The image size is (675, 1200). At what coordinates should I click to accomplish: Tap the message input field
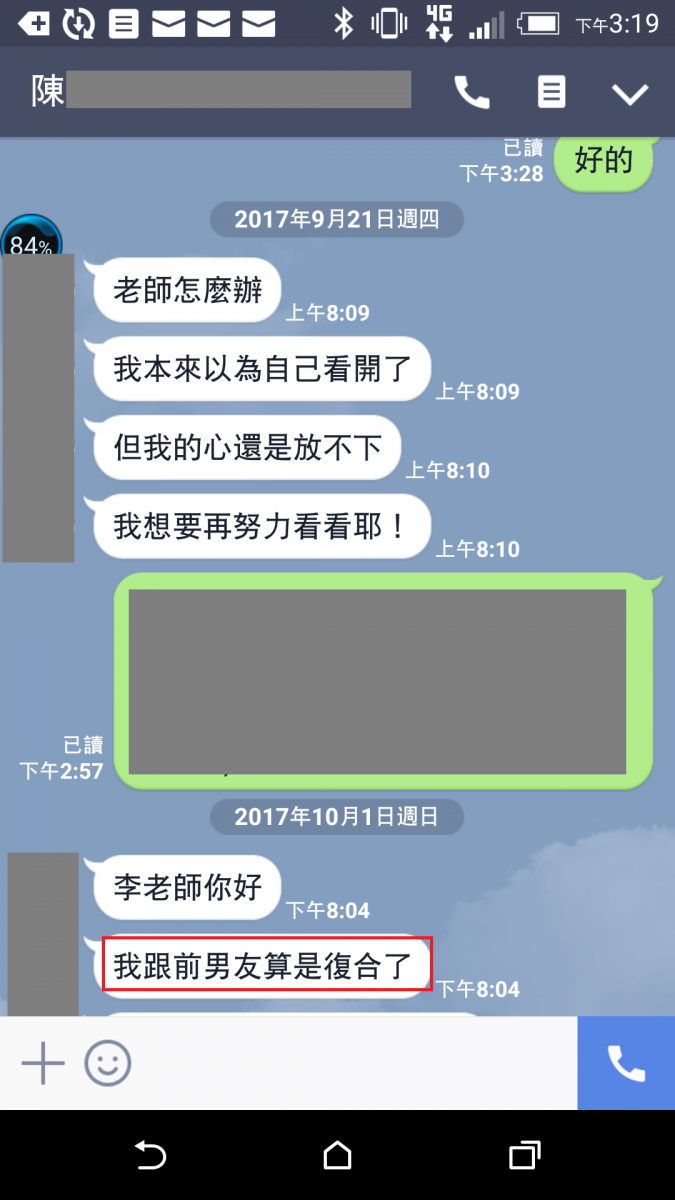tap(350, 1063)
